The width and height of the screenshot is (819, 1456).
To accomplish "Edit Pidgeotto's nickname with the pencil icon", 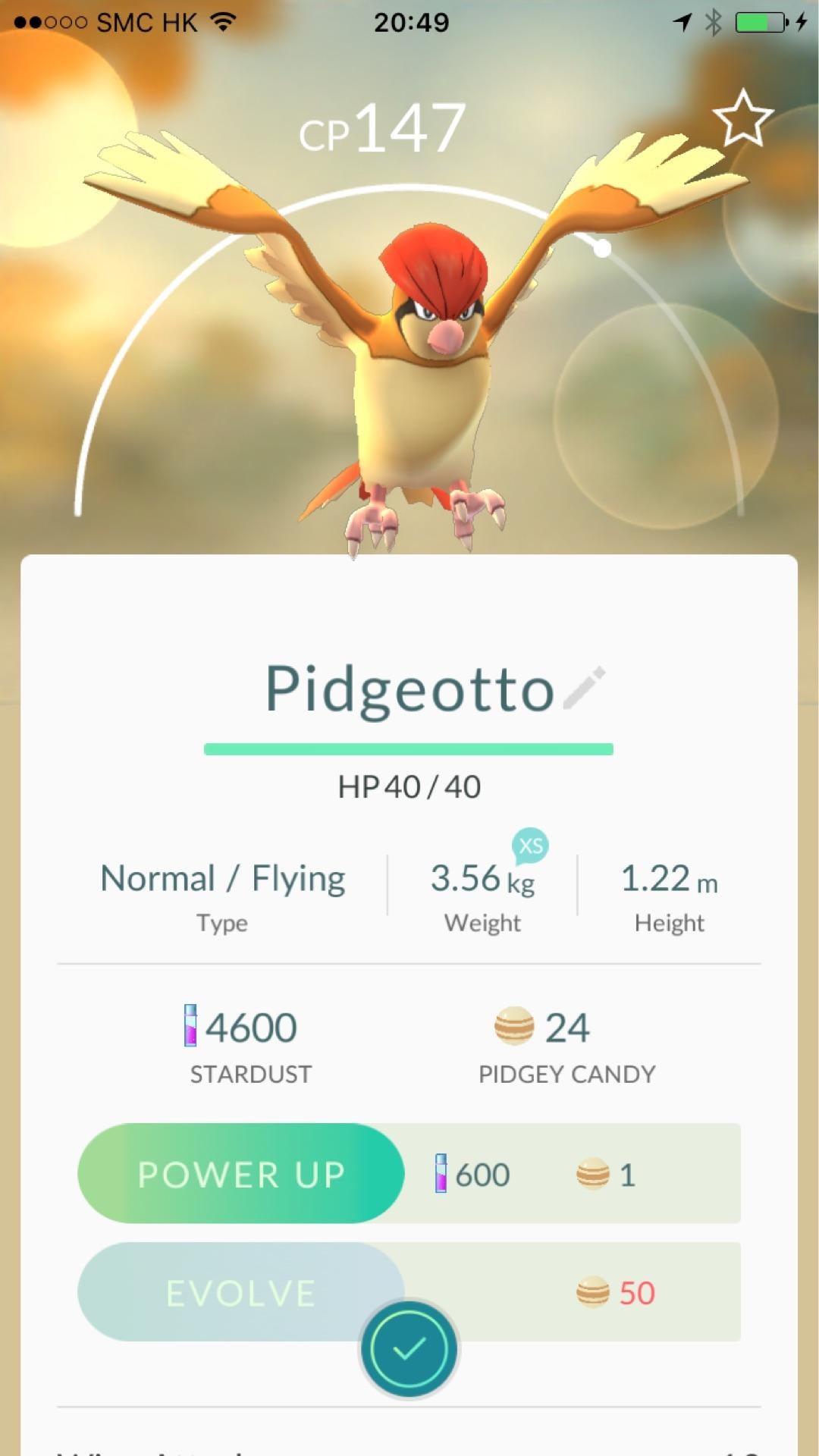I will click(585, 688).
